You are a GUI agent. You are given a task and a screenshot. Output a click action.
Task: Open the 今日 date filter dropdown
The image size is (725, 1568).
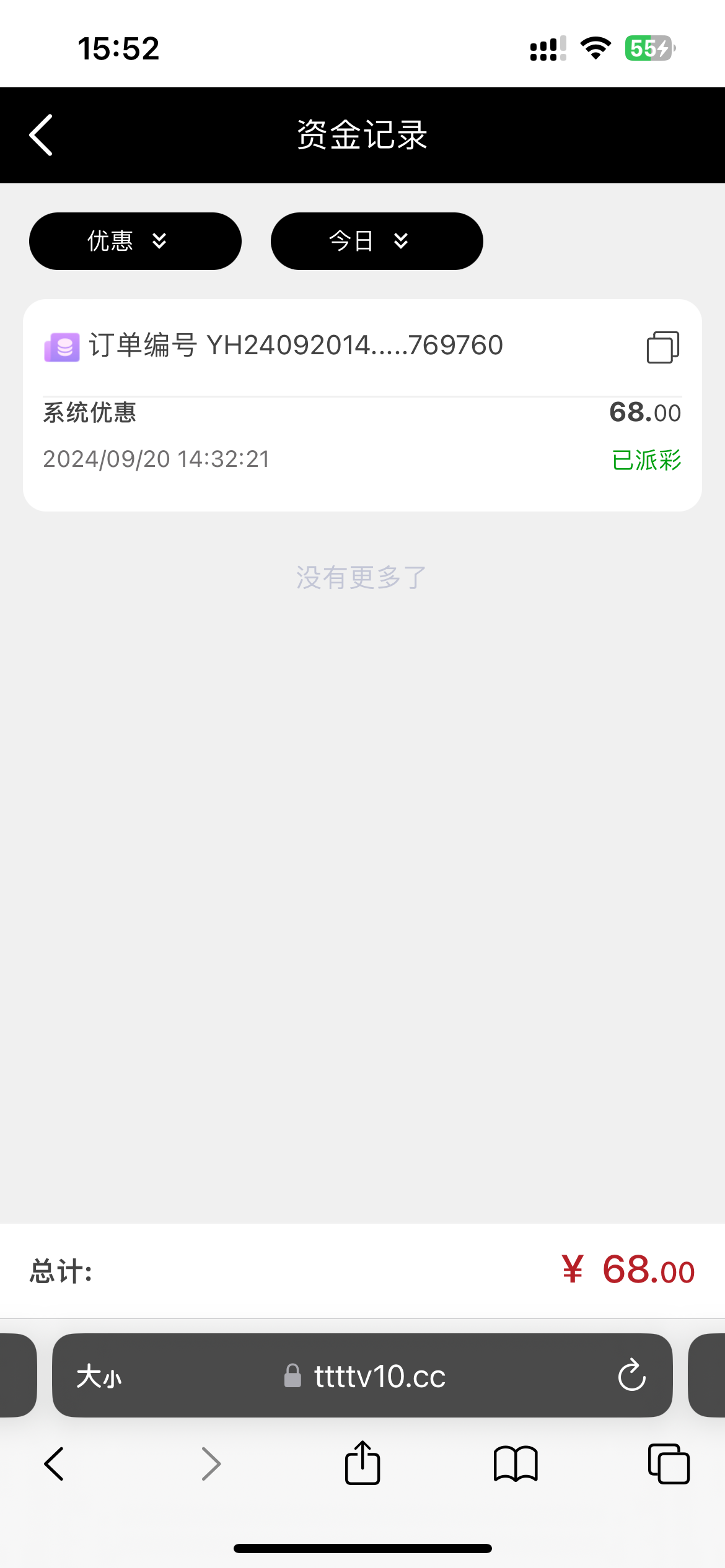pos(377,241)
